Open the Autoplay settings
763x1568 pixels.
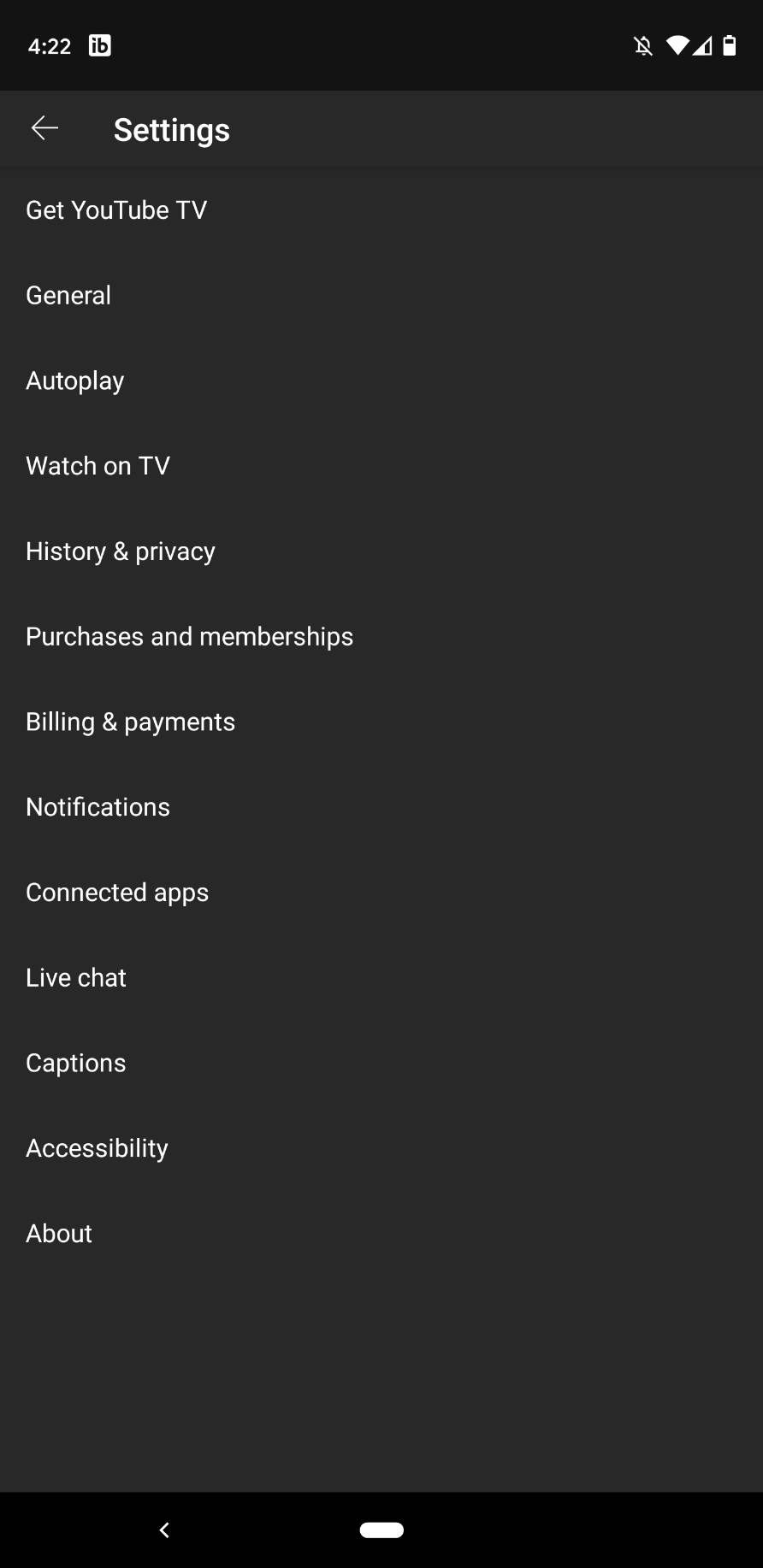click(74, 380)
